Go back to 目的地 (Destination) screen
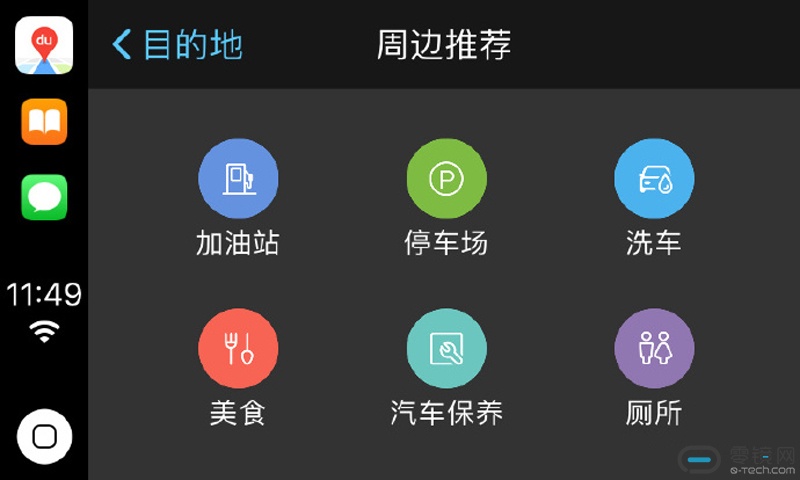The height and width of the screenshot is (480, 800). pyautogui.click(x=177, y=45)
